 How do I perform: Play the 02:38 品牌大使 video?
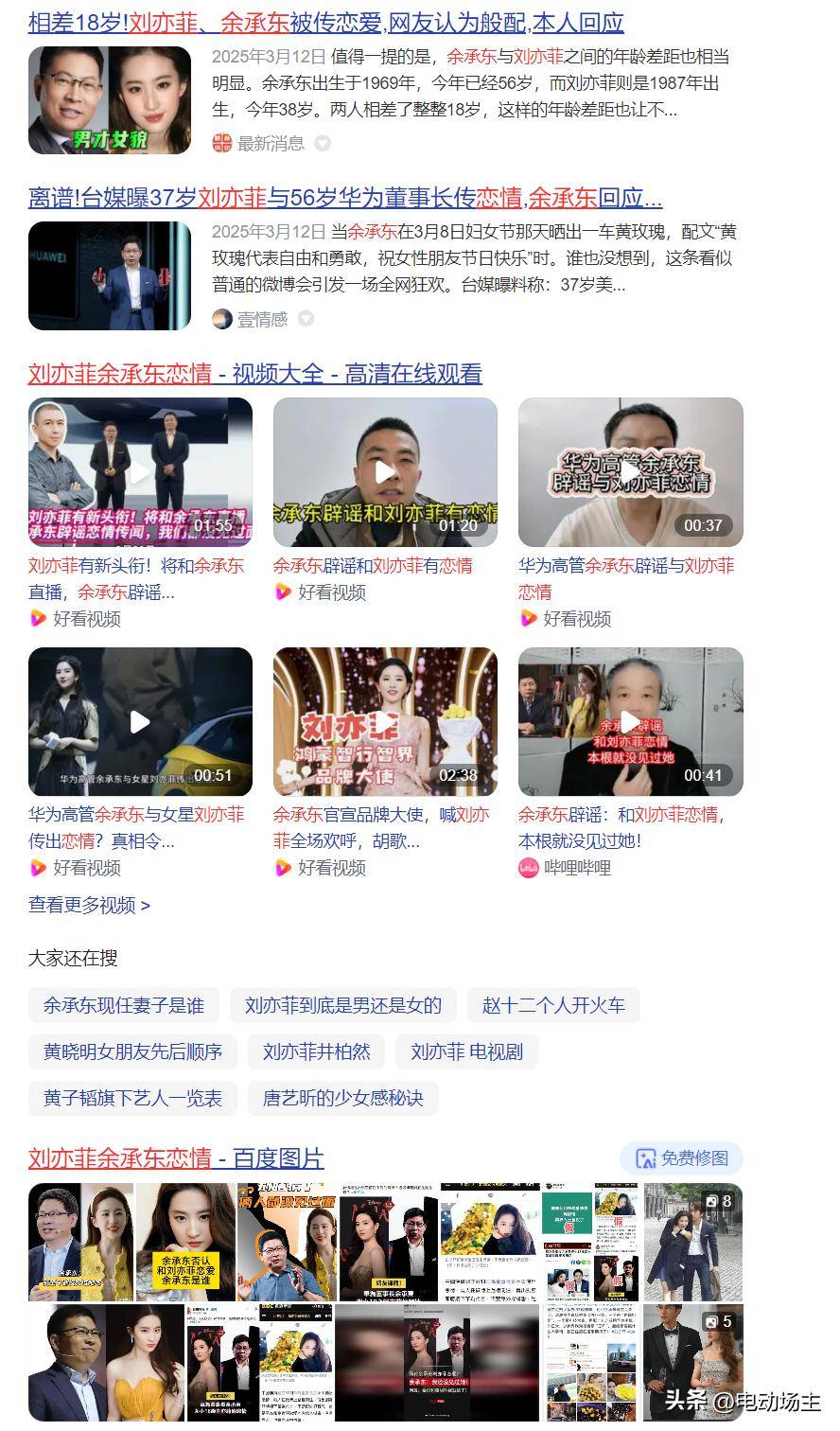coord(385,721)
